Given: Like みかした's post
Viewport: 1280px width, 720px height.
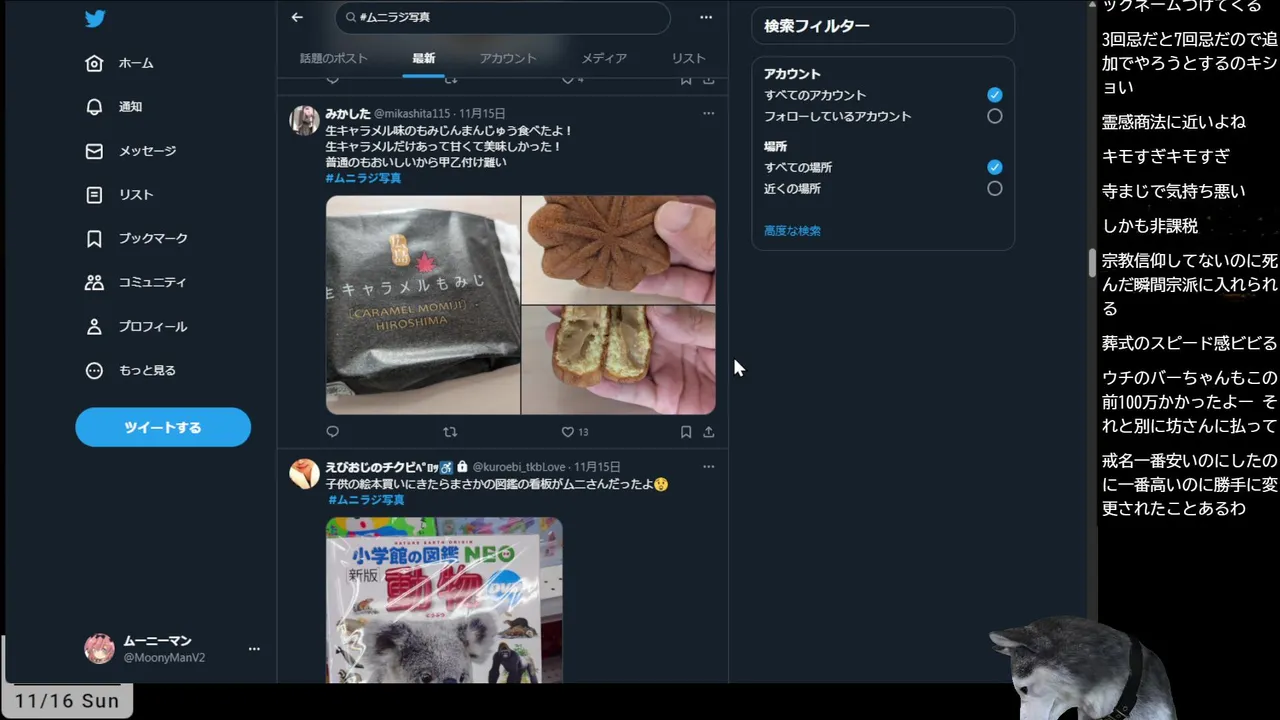Looking at the screenshot, I should pos(568,432).
